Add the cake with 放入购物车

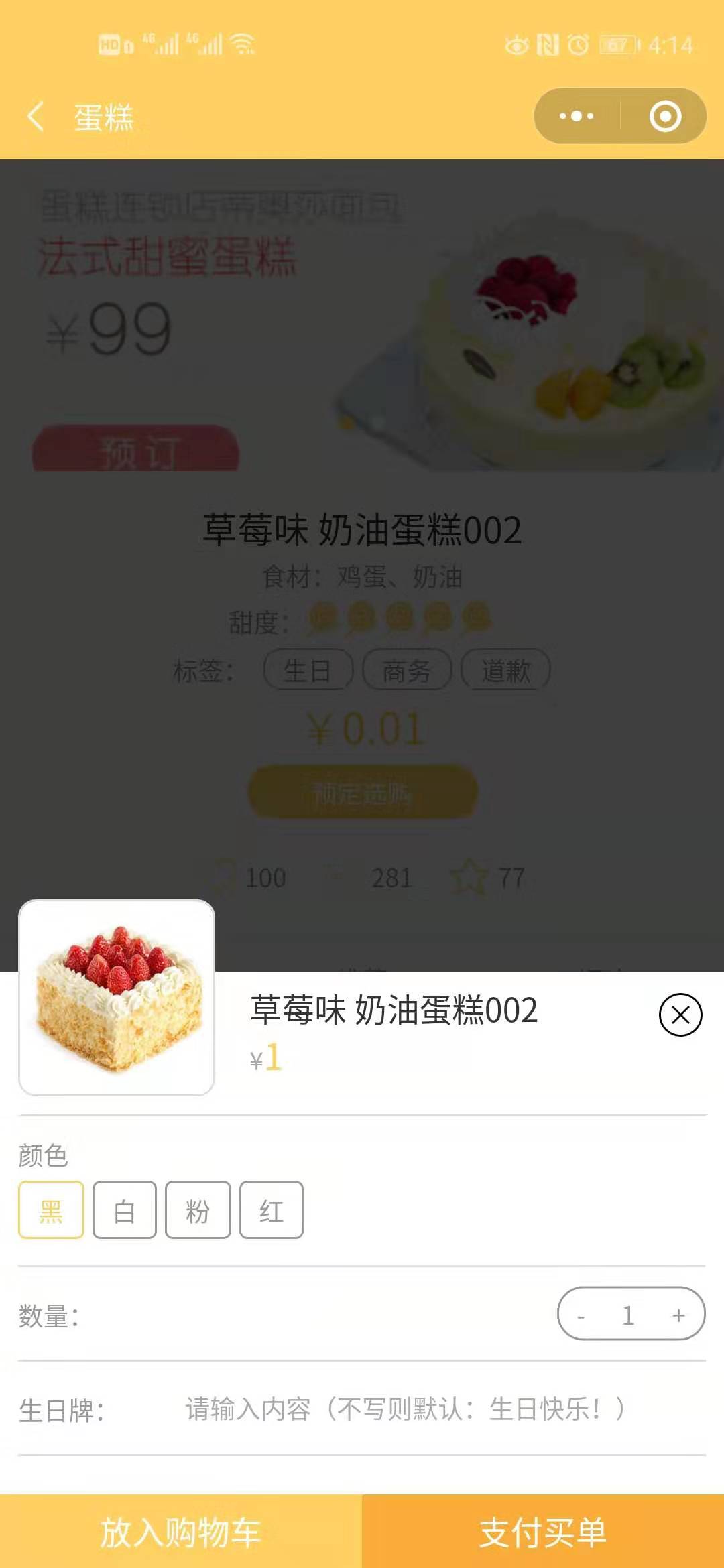(181, 1532)
